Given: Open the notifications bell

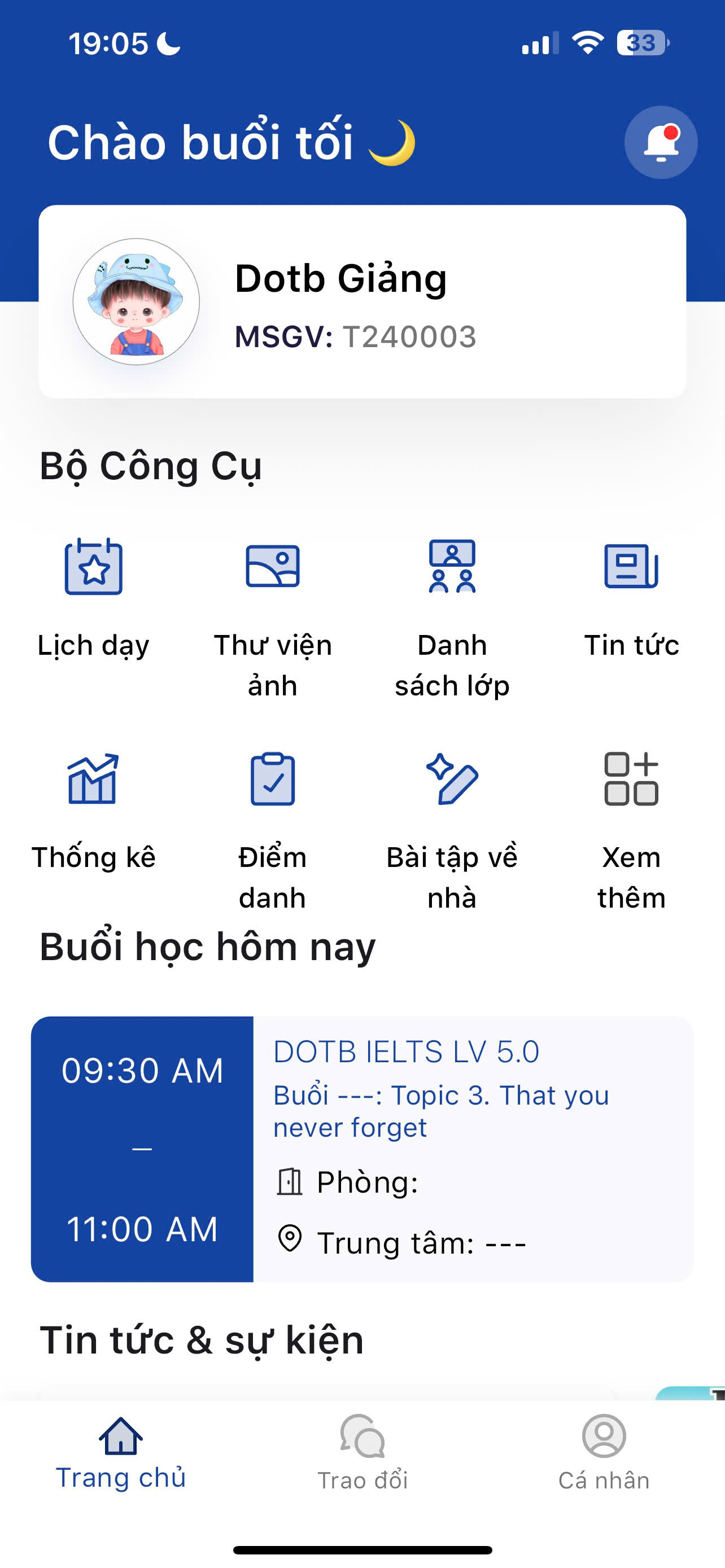Looking at the screenshot, I should tap(661, 142).
